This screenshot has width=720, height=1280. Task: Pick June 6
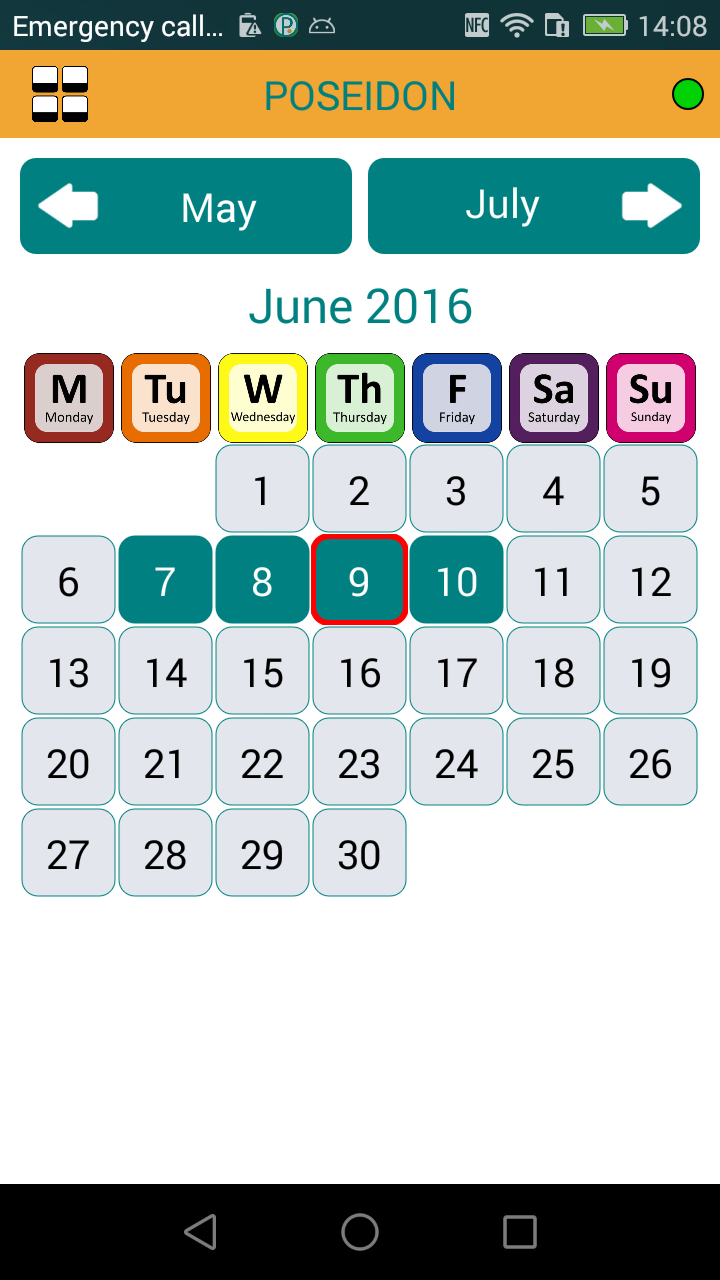tap(68, 581)
